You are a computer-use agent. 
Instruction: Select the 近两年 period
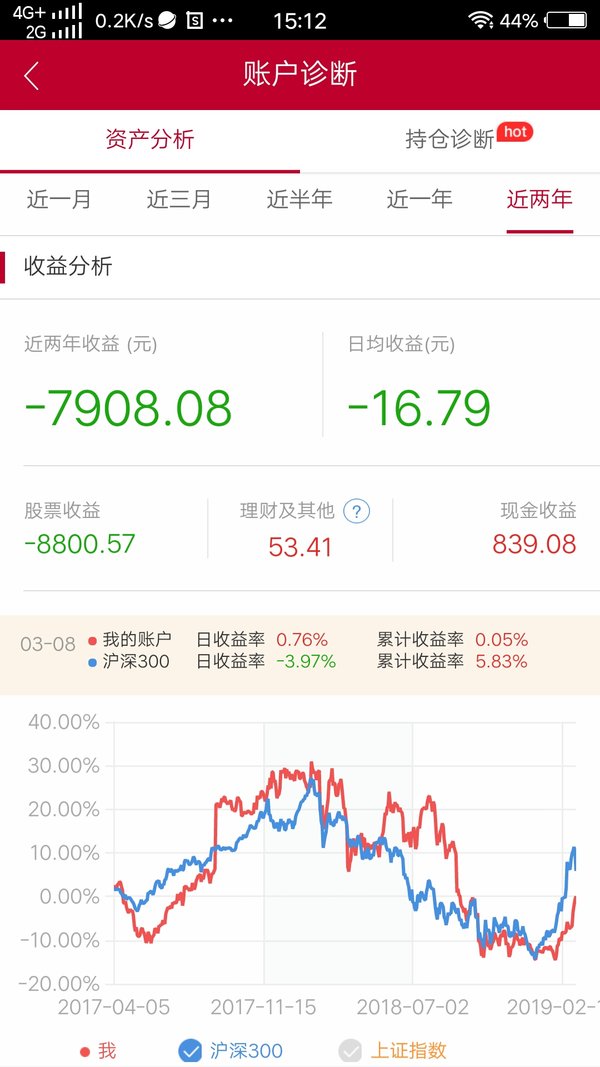coord(539,199)
